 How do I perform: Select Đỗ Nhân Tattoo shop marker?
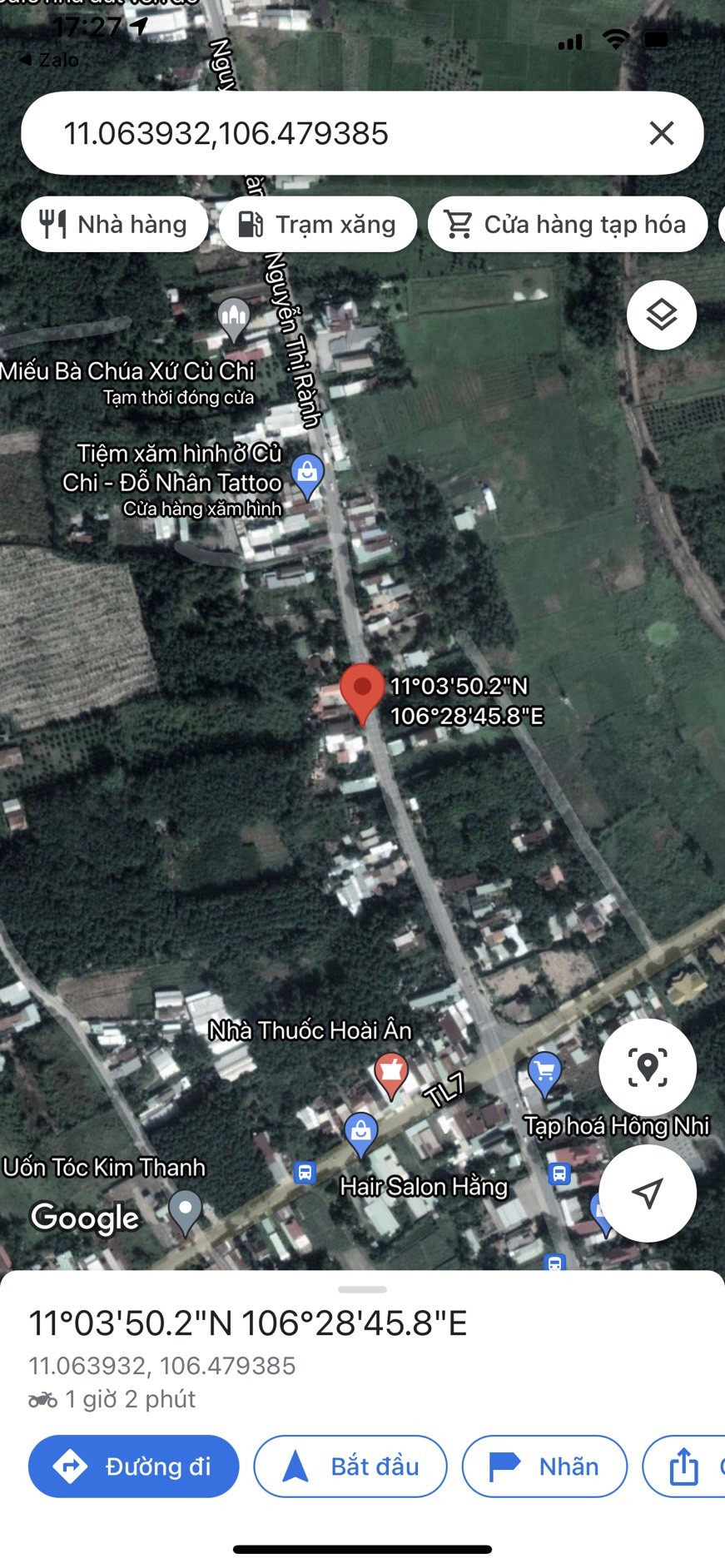point(307,474)
